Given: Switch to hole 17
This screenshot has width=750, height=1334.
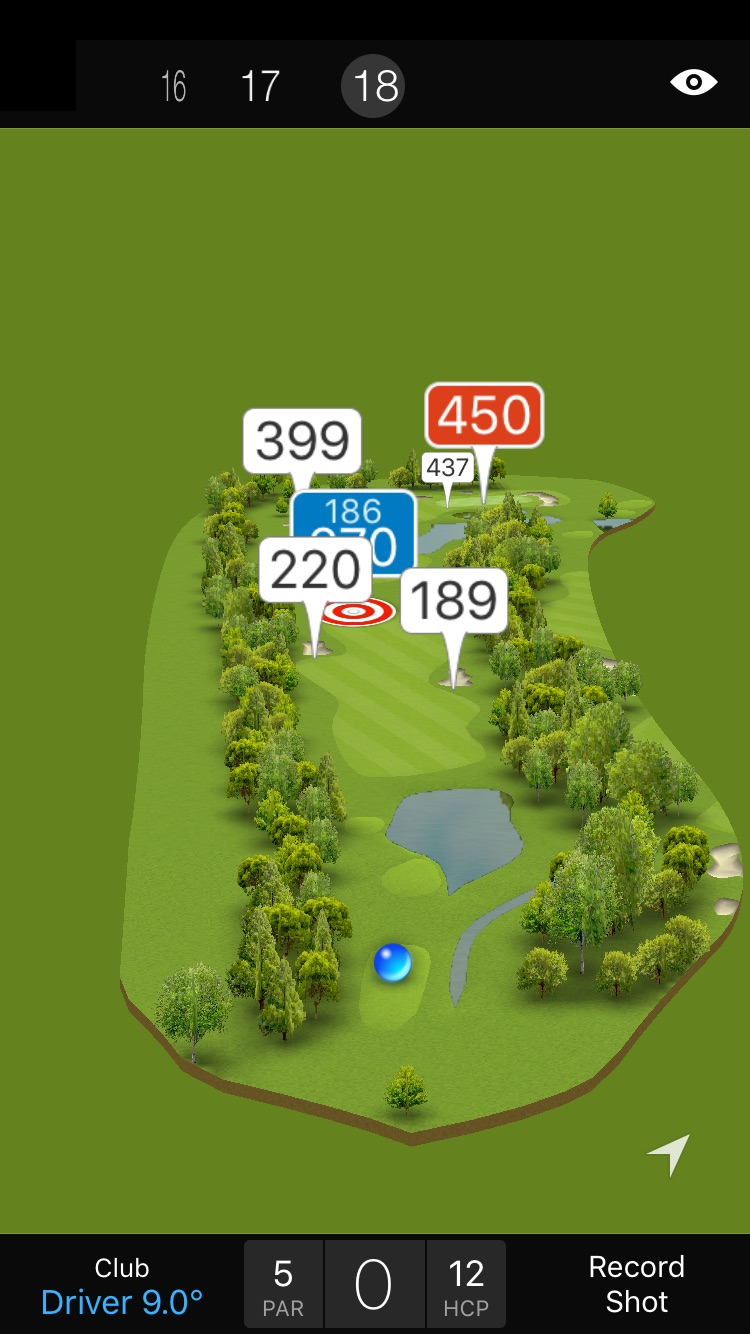Looking at the screenshot, I should point(260,86).
